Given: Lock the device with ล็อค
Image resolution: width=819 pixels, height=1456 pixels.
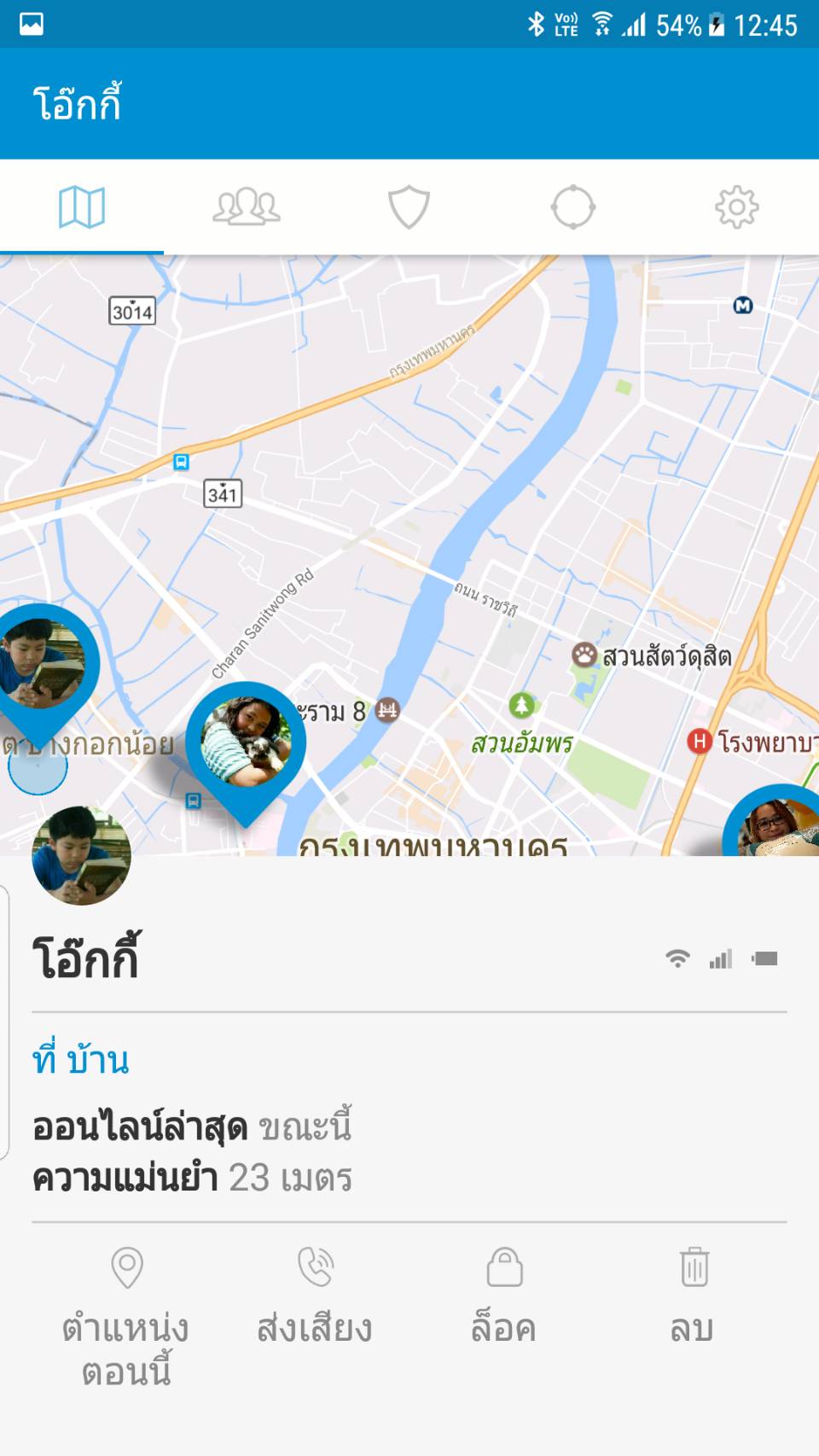Looking at the screenshot, I should click(x=503, y=1297).
